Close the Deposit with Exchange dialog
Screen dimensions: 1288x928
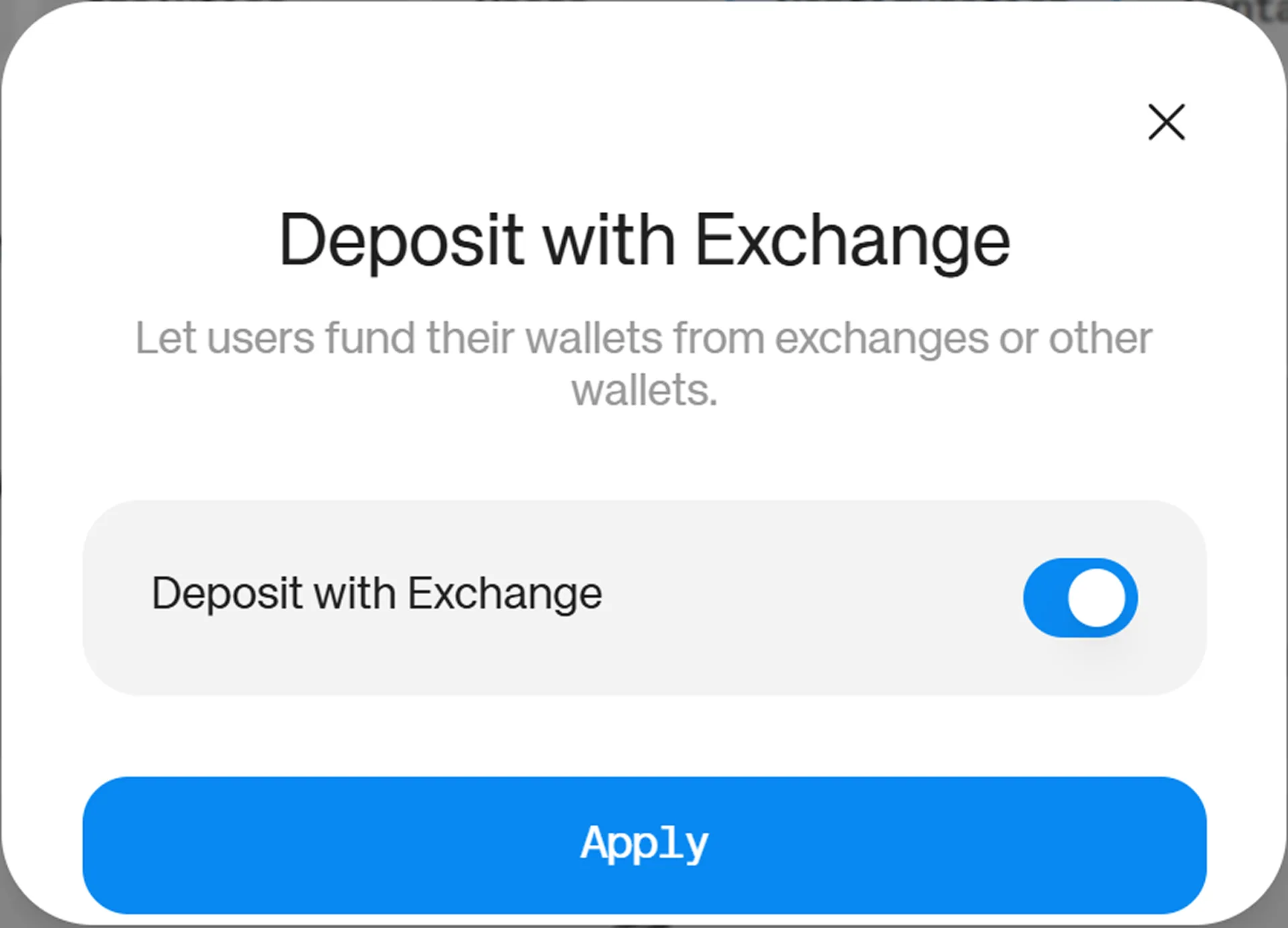pos(1167,122)
